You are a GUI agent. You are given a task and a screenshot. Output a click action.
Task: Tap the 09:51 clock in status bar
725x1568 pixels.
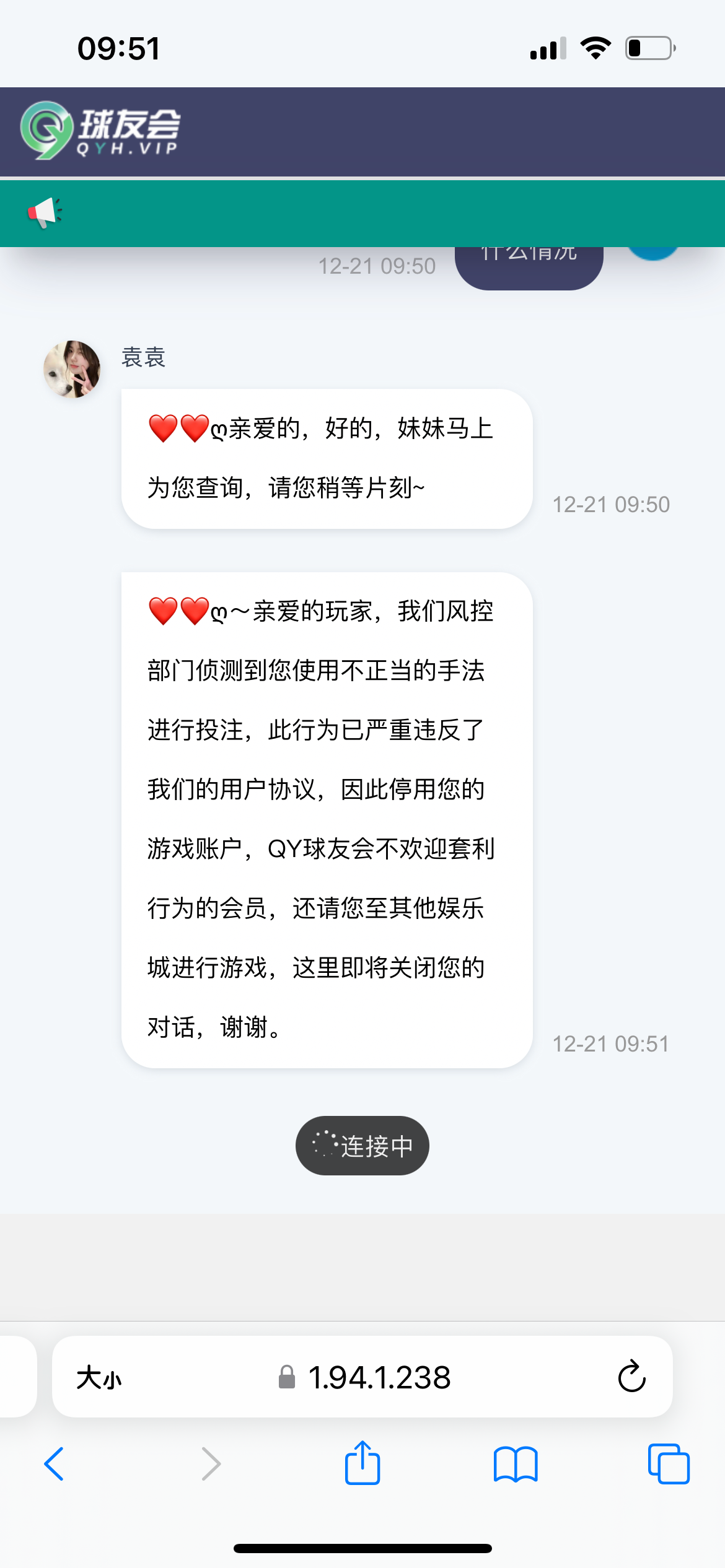pyautogui.click(x=120, y=48)
